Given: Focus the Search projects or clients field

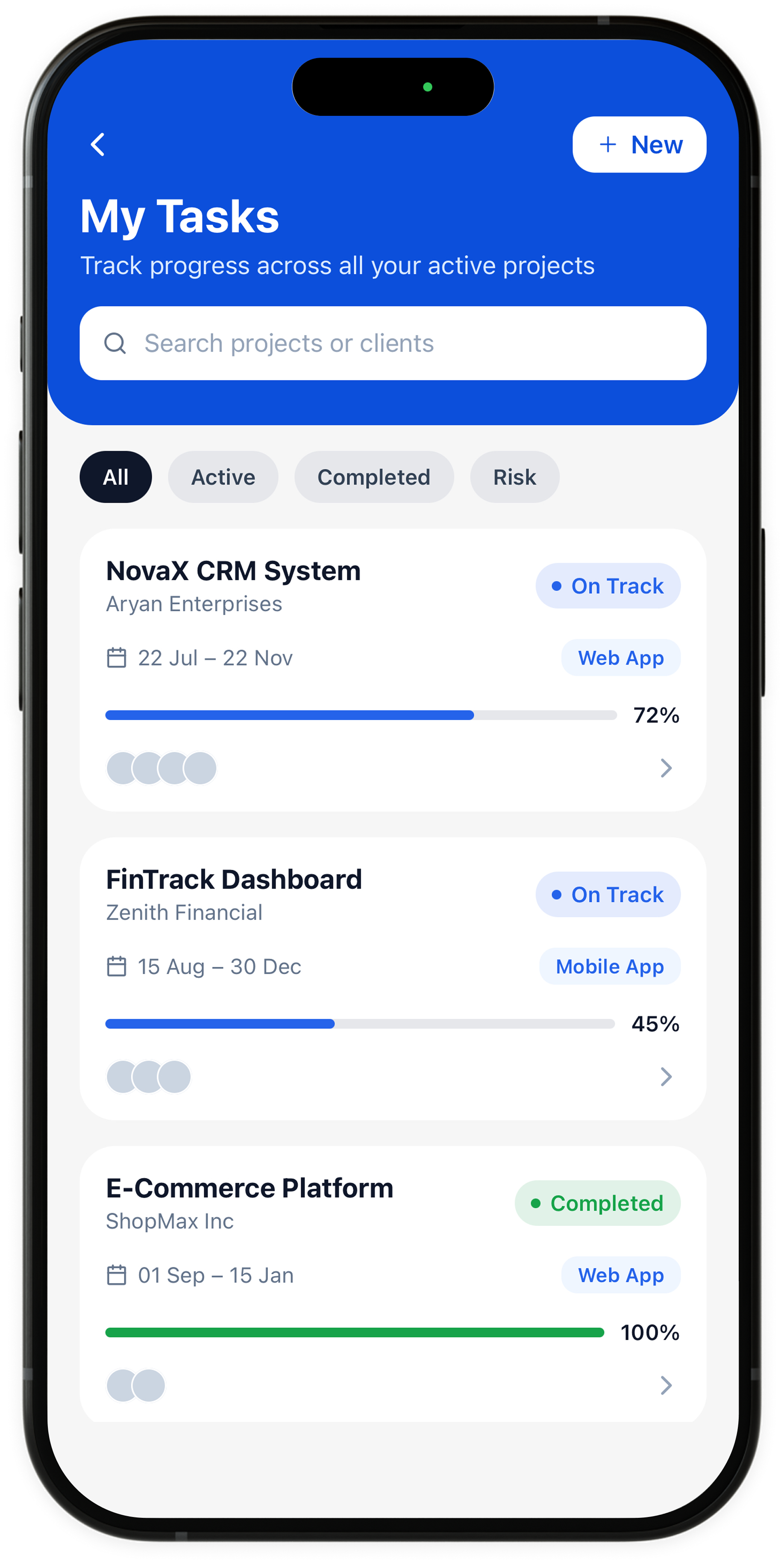Looking at the screenshot, I should [393, 343].
